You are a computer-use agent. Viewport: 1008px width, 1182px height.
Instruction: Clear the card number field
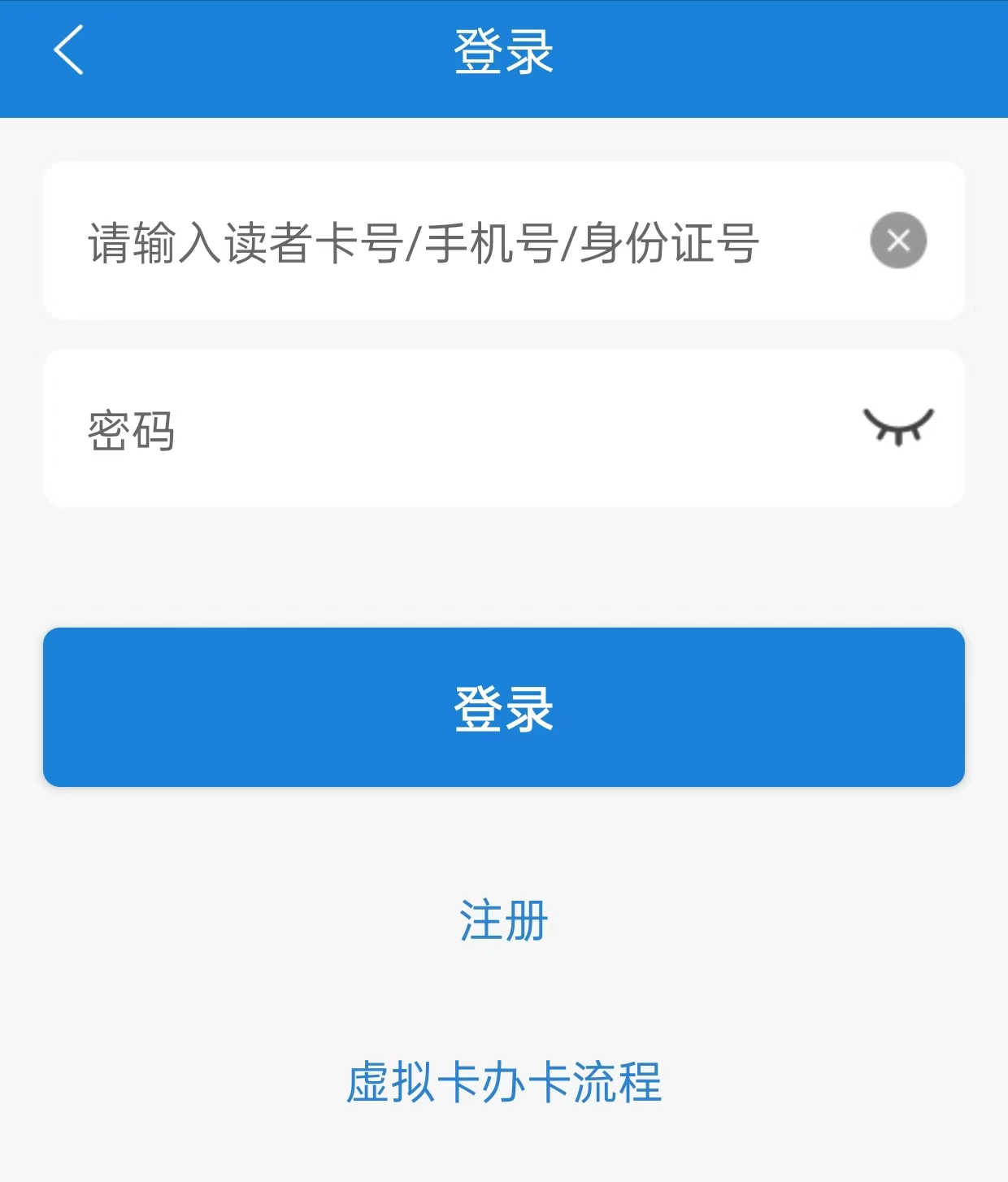tap(898, 241)
